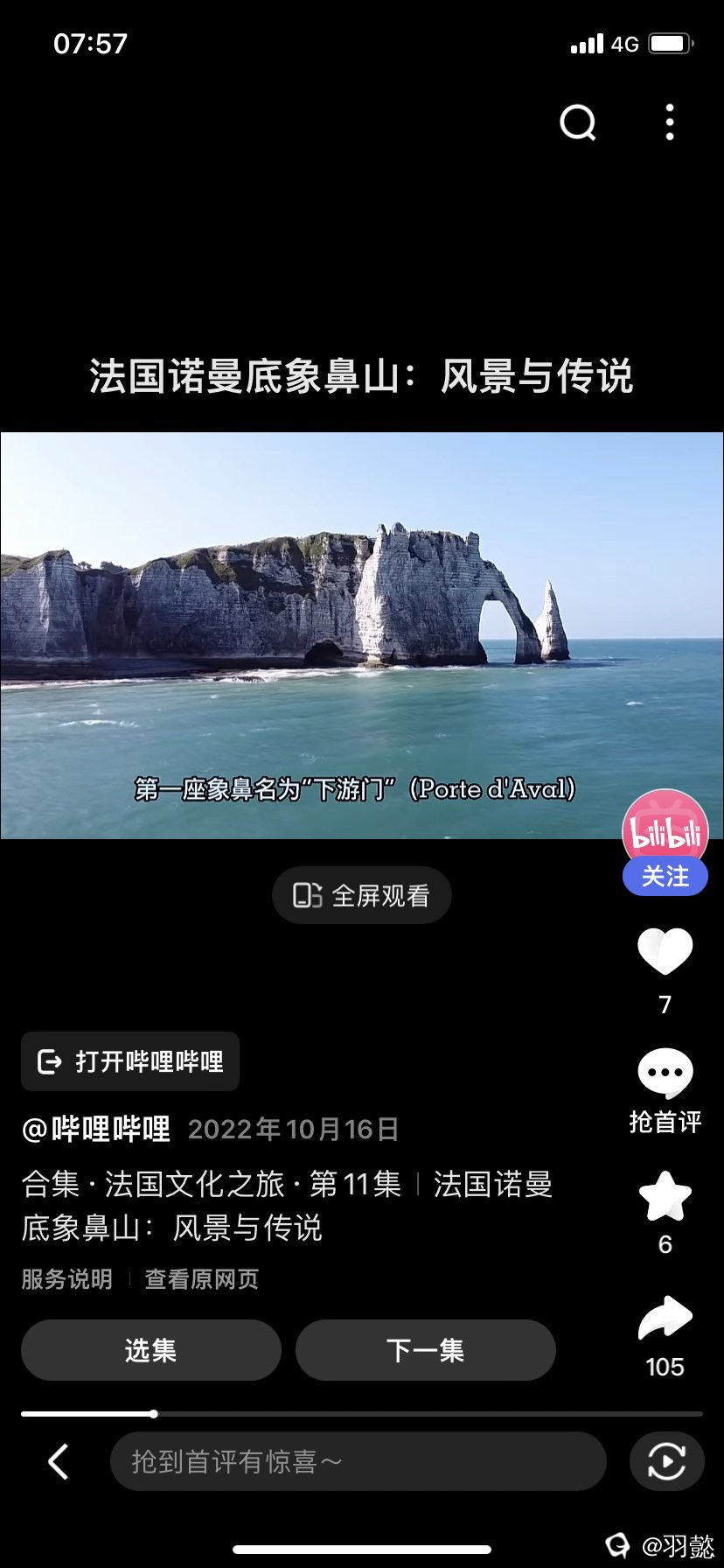Open the three-dot more options menu
The height and width of the screenshot is (1568, 724).
(669, 122)
